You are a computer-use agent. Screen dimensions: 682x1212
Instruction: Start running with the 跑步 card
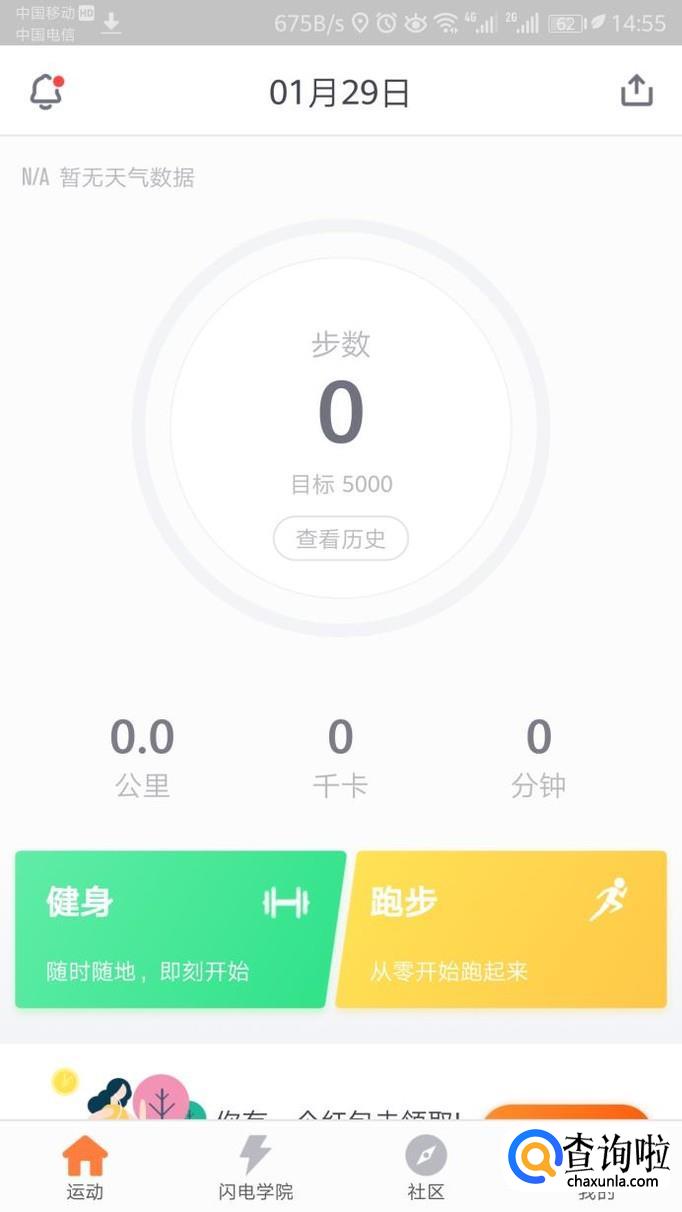(502, 929)
